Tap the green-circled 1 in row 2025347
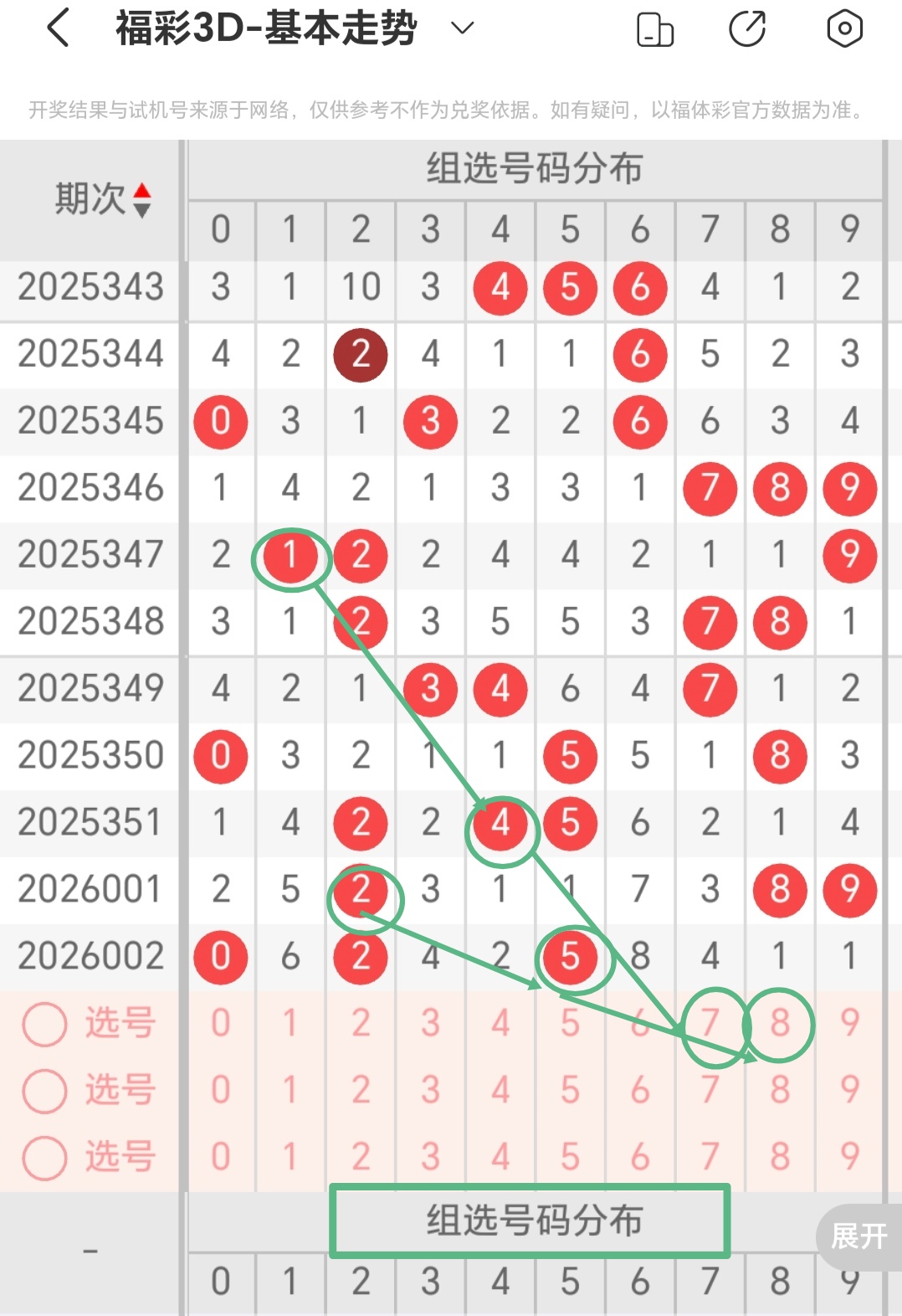The image size is (902, 1316). tap(290, 556)
